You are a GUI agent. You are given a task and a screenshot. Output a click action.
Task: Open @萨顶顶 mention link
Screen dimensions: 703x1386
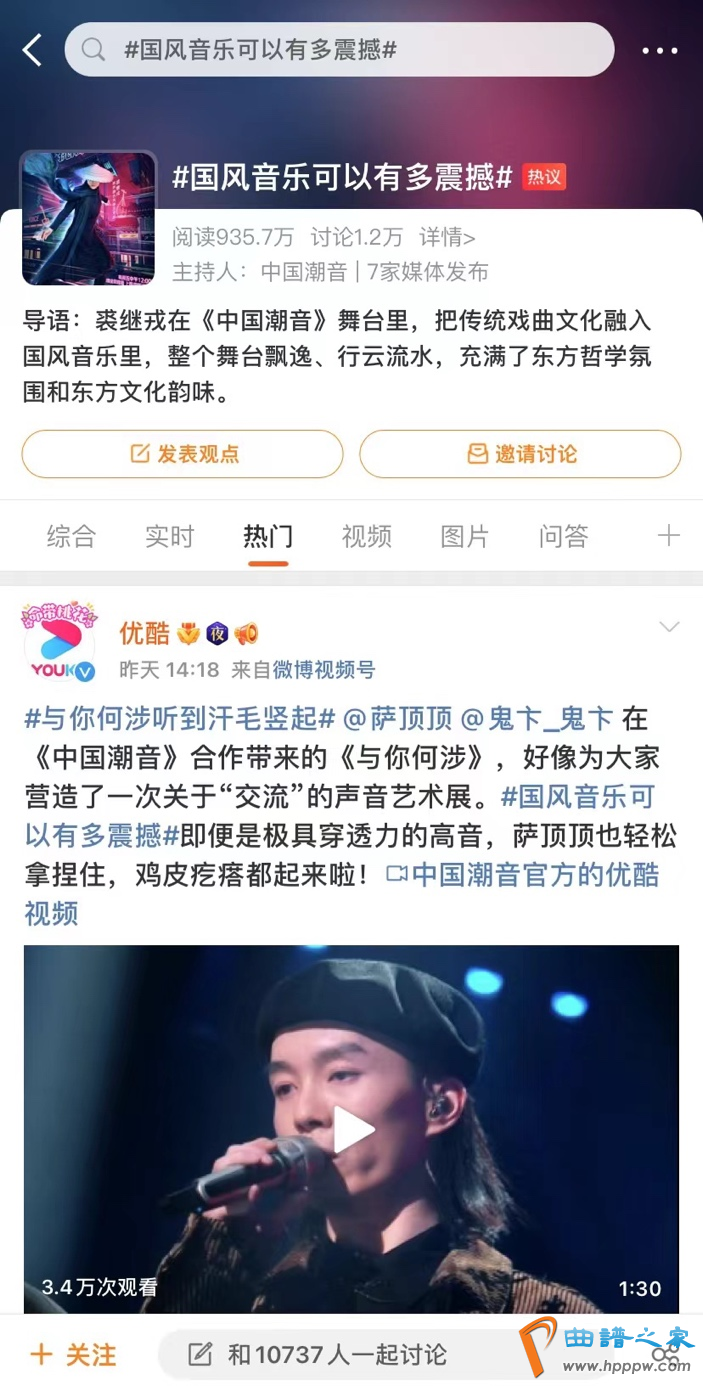(398, 718)
